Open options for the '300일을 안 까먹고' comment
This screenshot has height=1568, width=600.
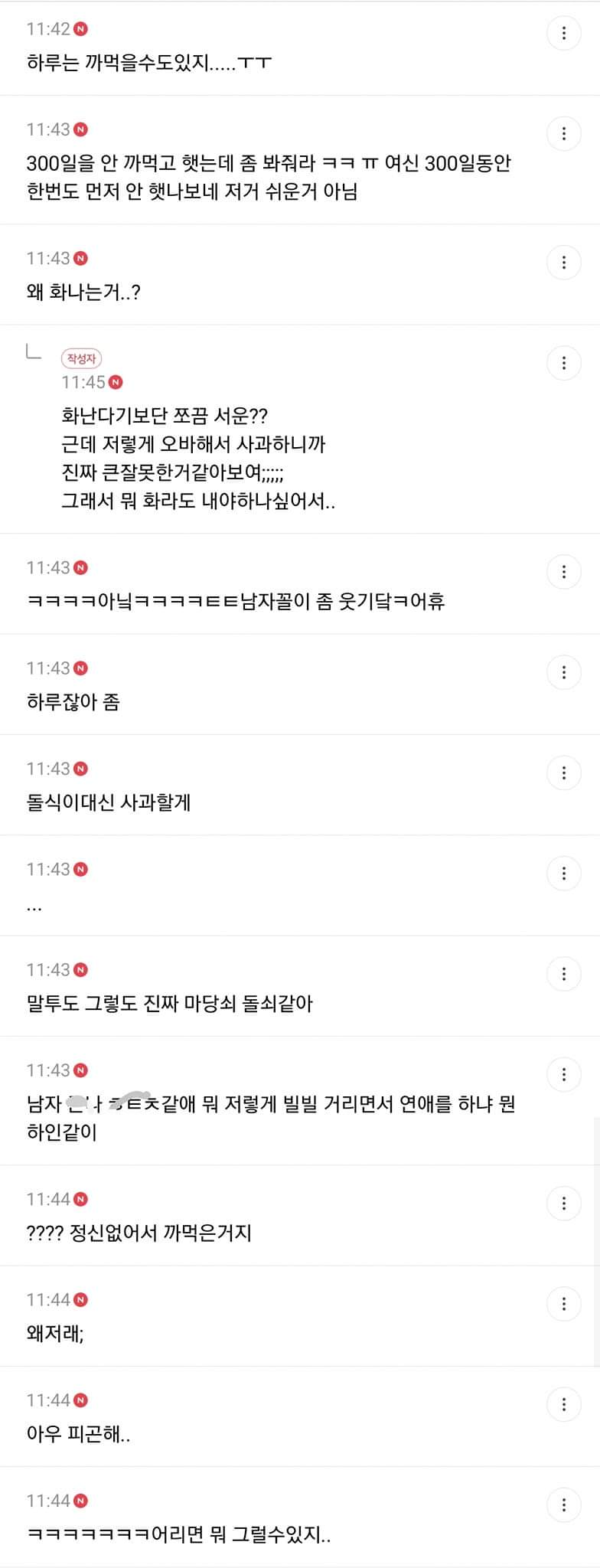pos(564,134)
